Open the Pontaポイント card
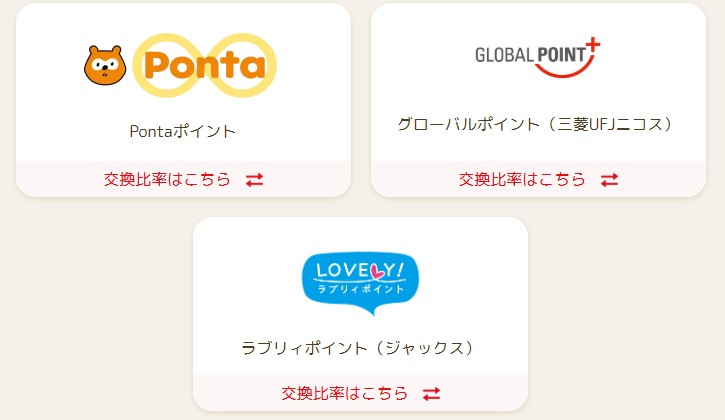Image resolution: width=725 pixels, height=420 pixels. [183, 85]
